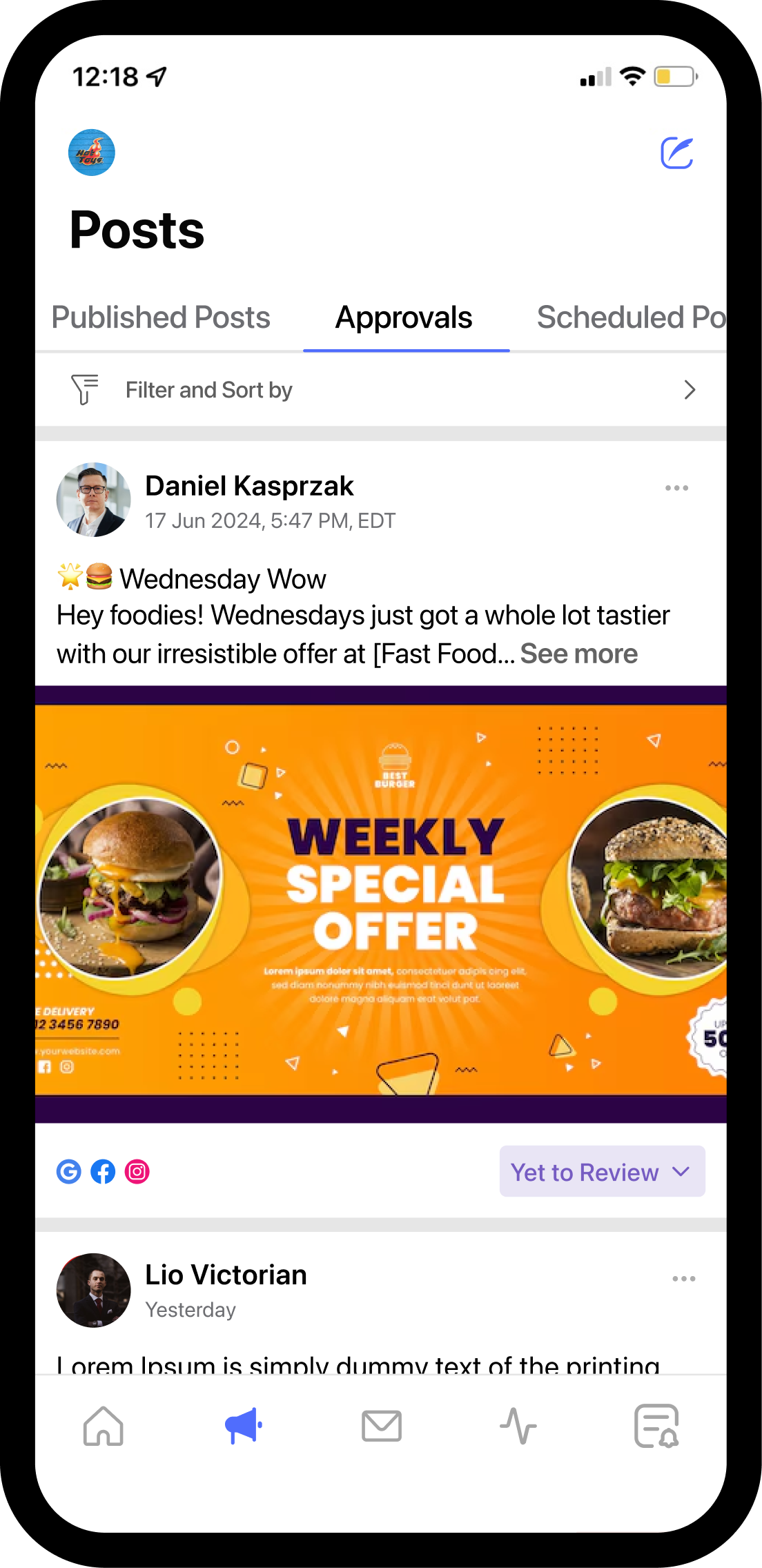Switch to Scheduled Posts tab
762x1568 pixels.
pos(630,317)
